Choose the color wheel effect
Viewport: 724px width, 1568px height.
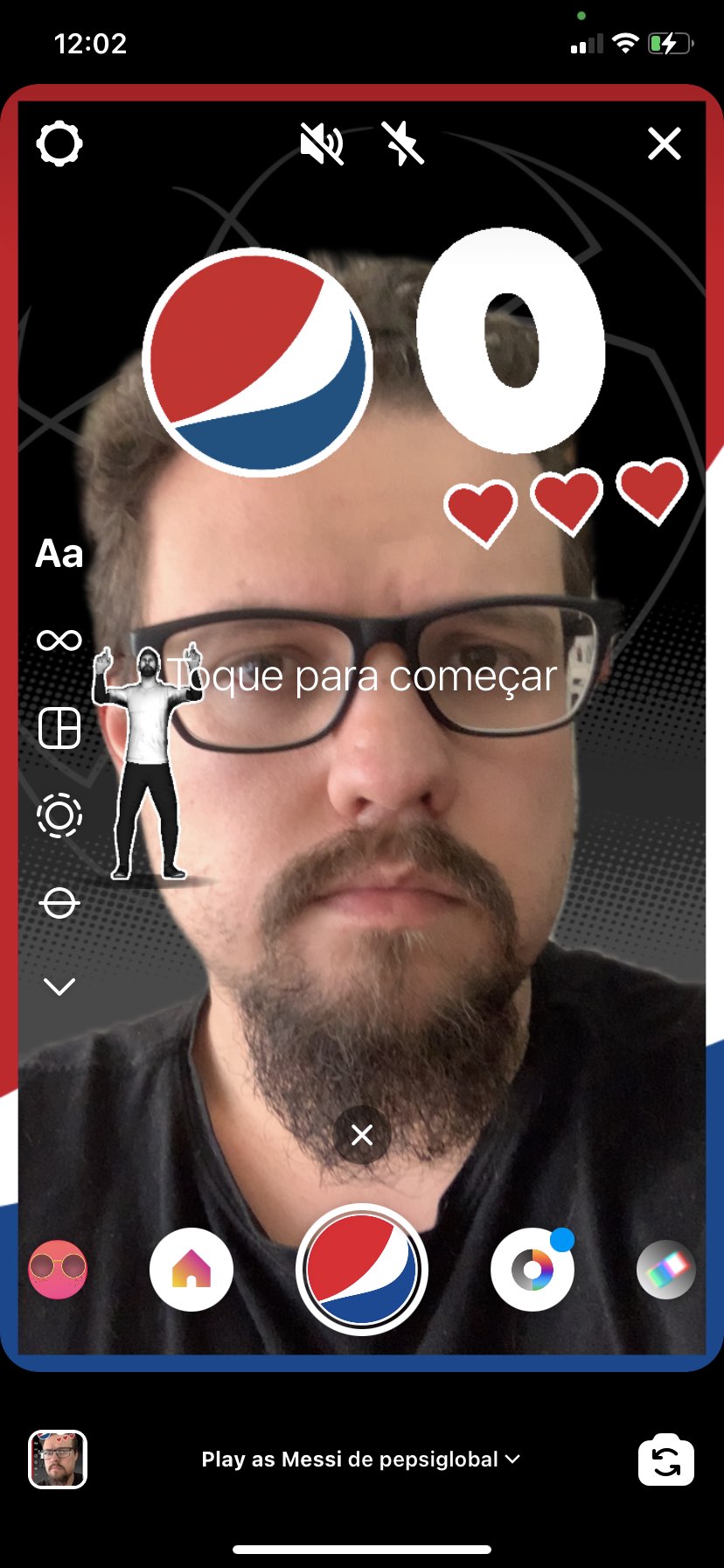(x=533, y=1270)
